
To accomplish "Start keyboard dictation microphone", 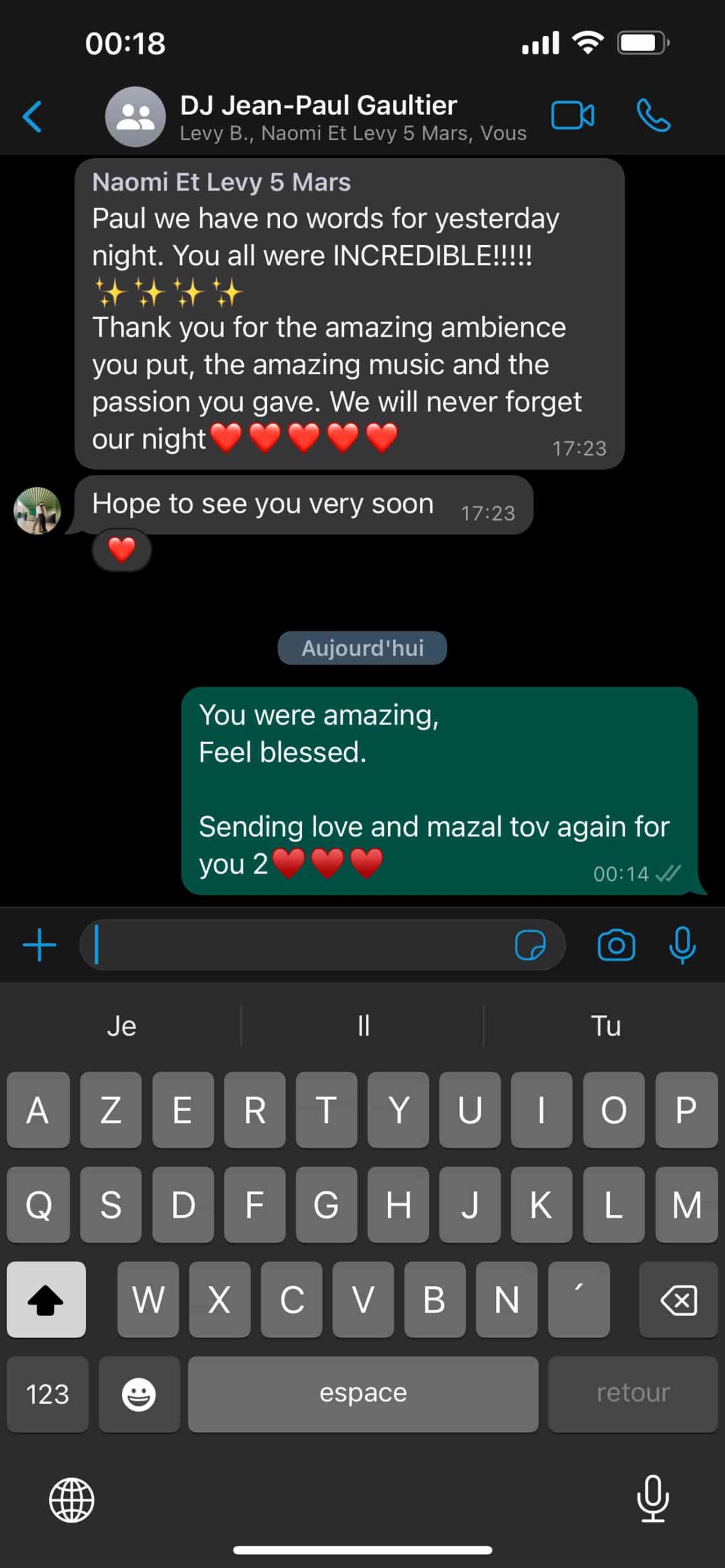I will coord(653,1499).
